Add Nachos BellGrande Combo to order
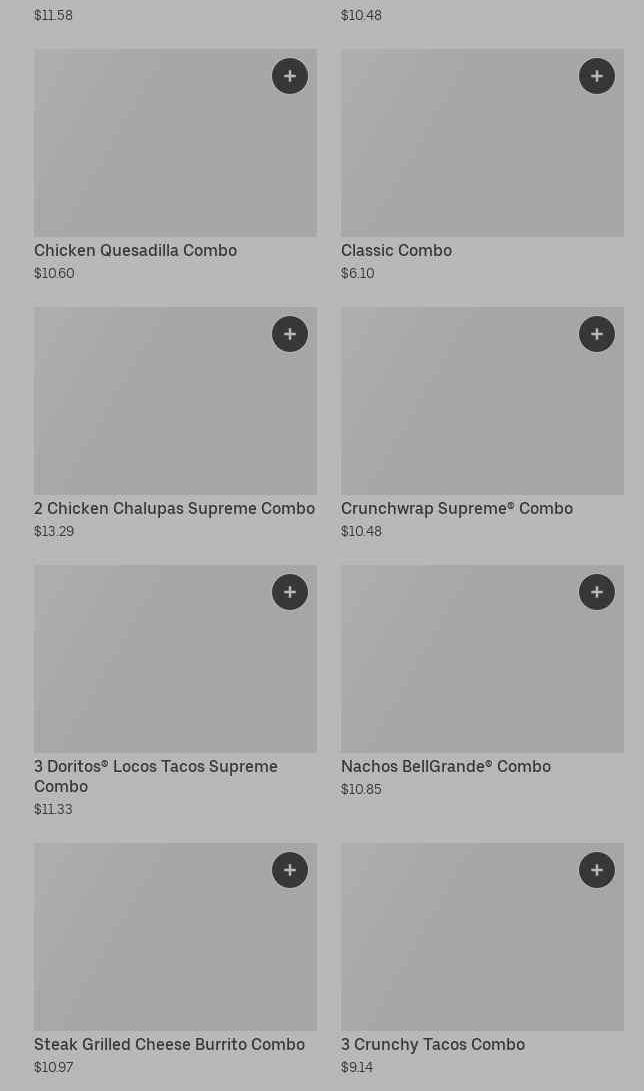 (x=597, y=592)
